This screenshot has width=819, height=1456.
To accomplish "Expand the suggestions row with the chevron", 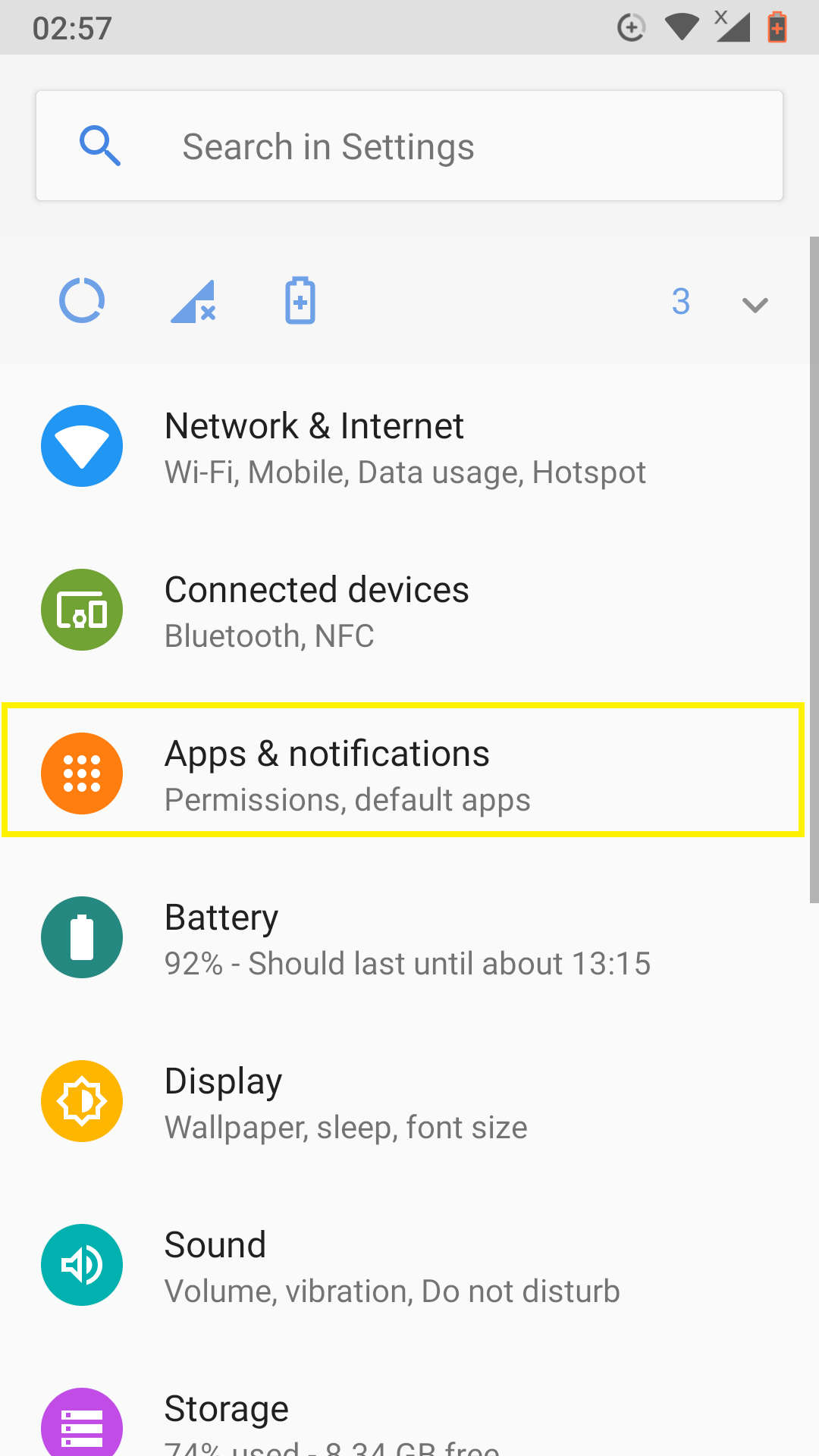I will point(755,304).
